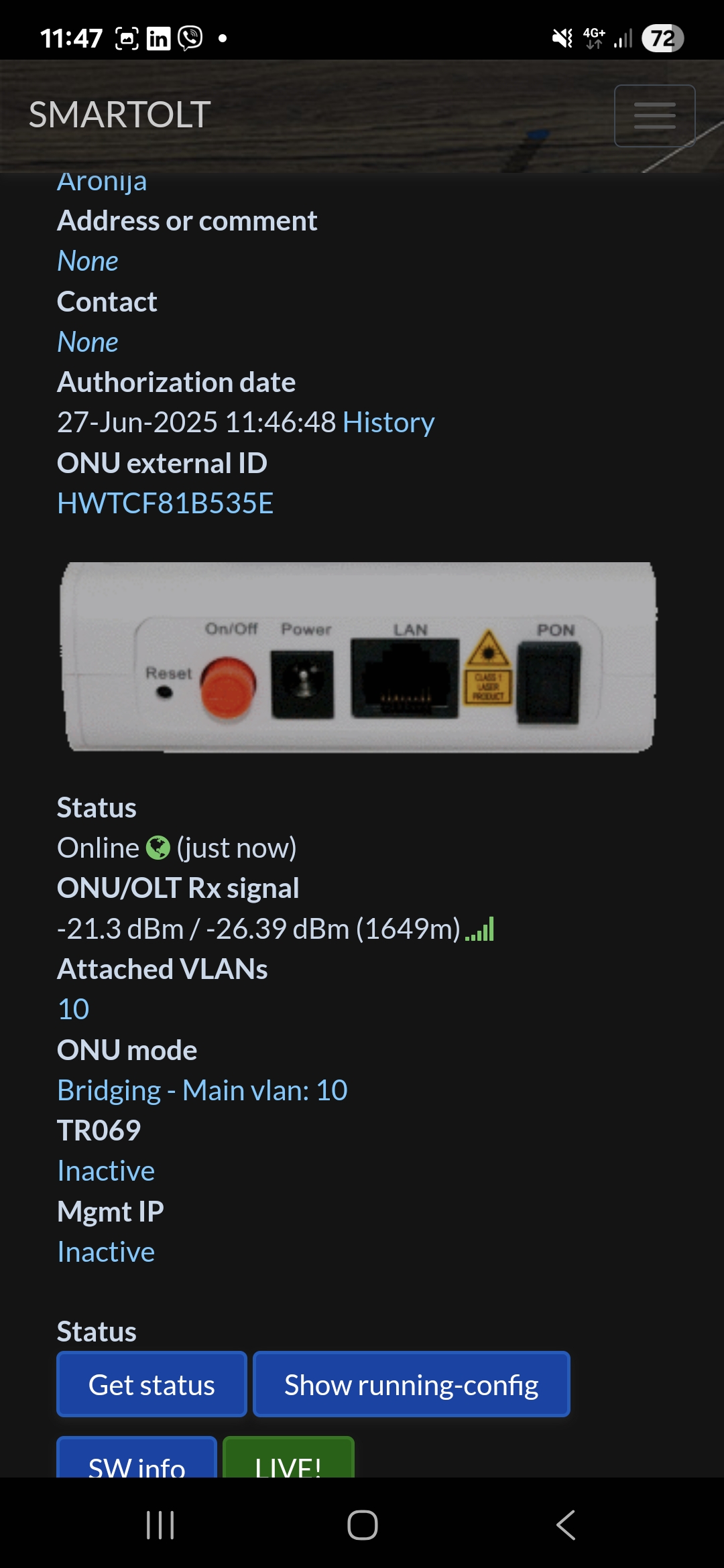The image size is (724, 1568).
Task: Go back using system back button
Action: pyautogui.click(x=565, y=1526)
